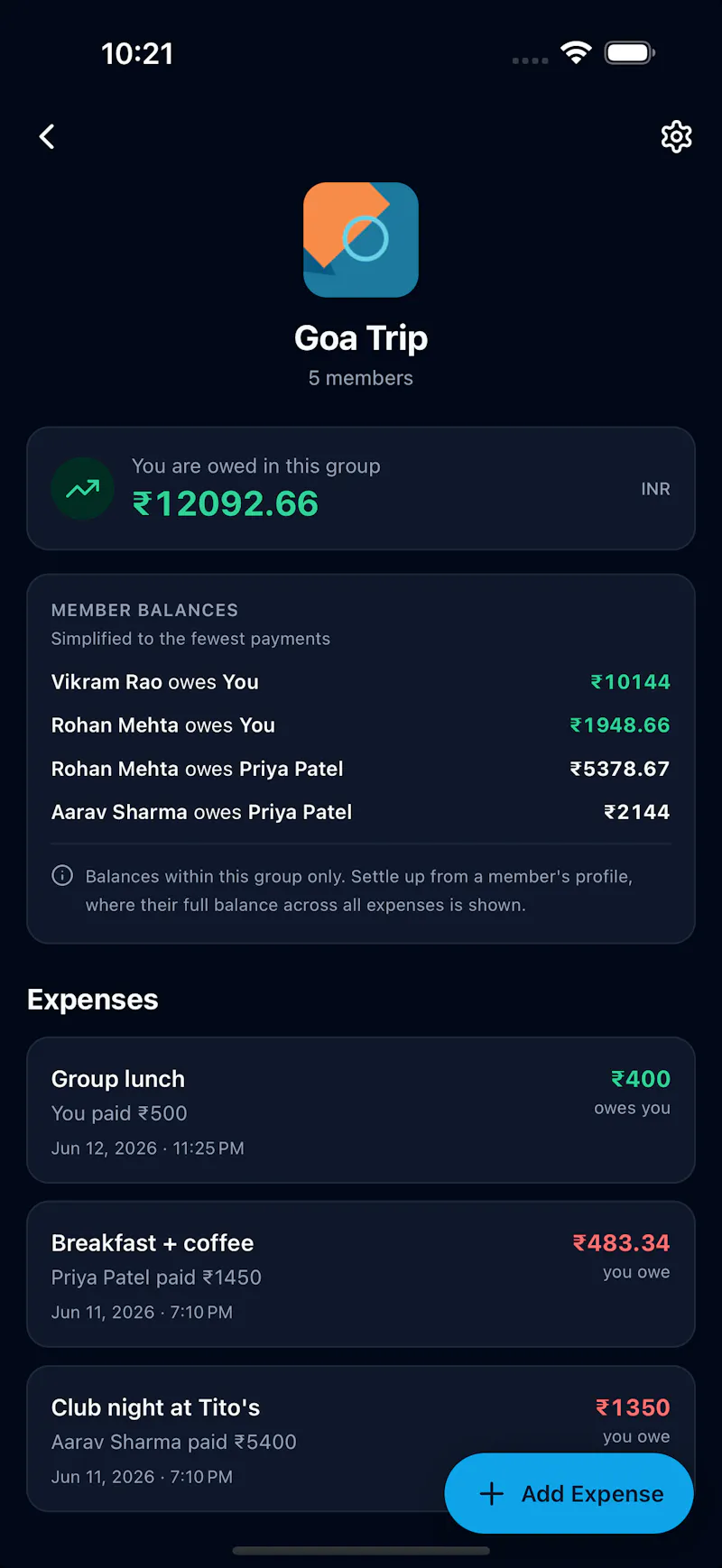Select the Rohan Mehta owes You row
This screenshot has width=722, height=1568.
(361, 725)
